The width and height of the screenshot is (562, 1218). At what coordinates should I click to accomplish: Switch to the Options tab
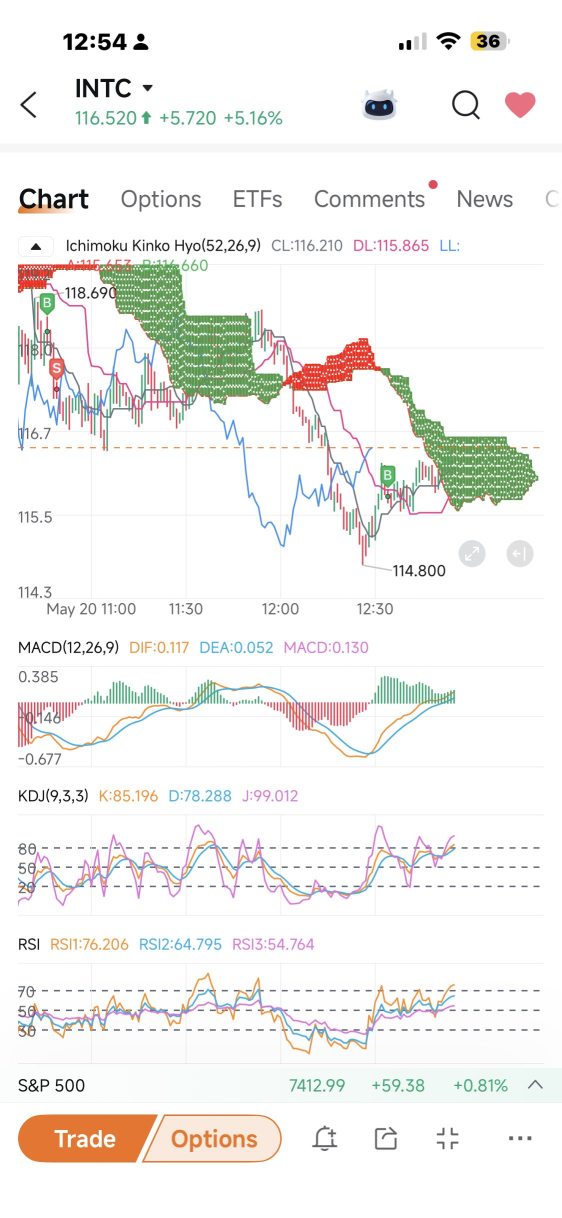(161, 199)
